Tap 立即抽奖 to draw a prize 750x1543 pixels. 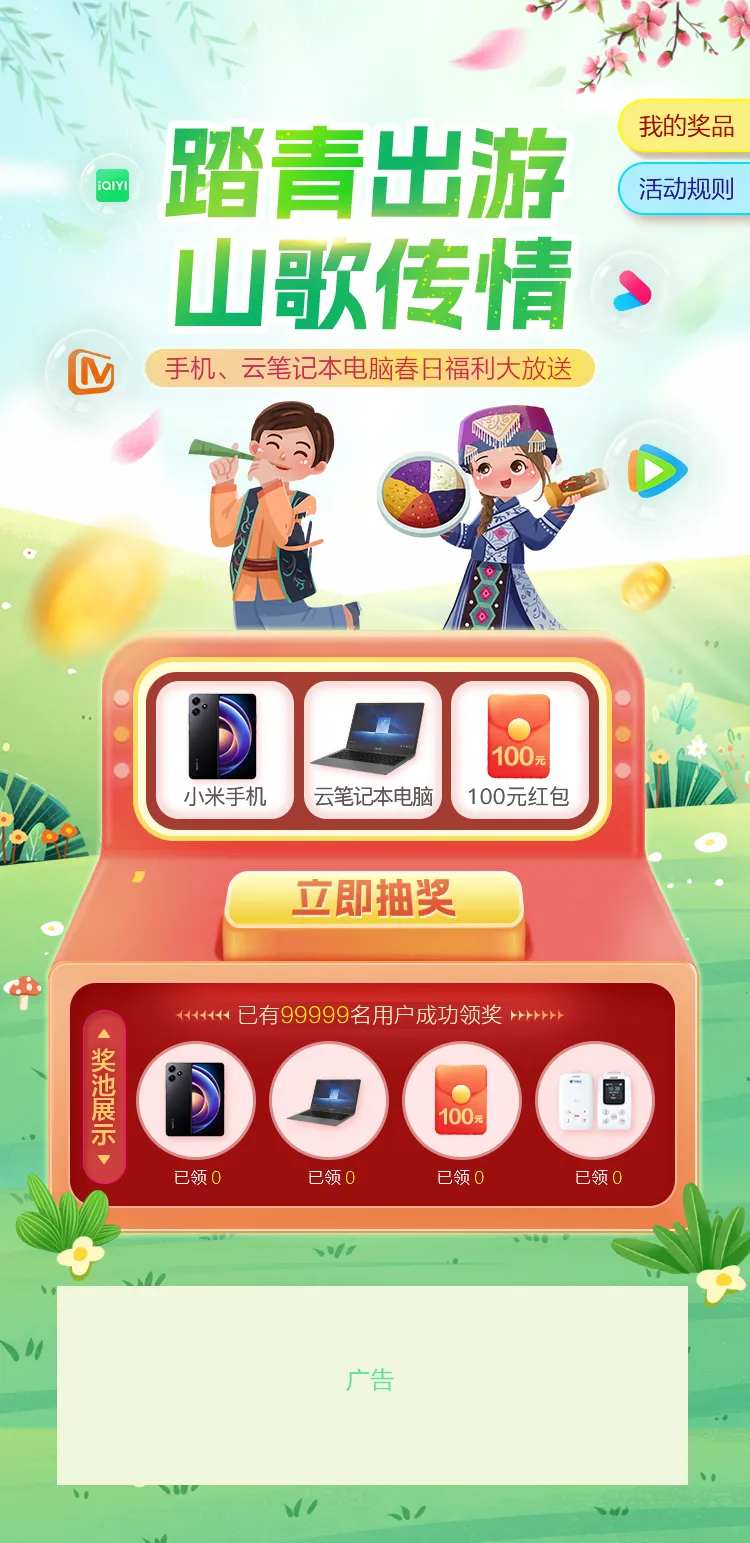374,900
